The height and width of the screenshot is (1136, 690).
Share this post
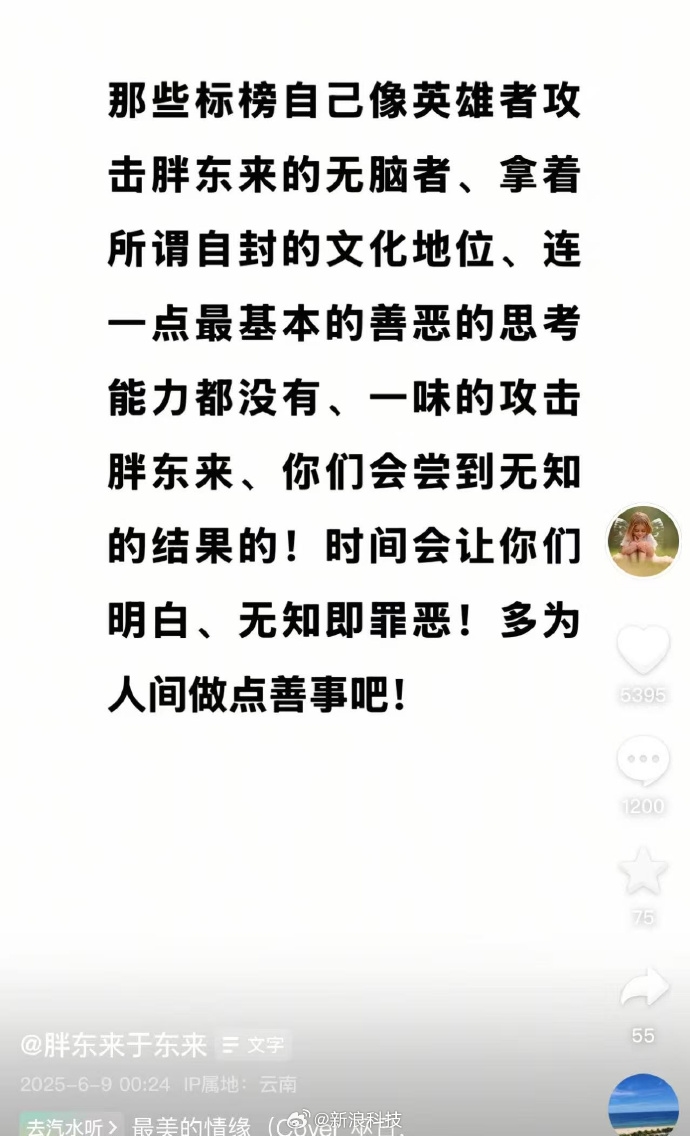click(643, 989)
